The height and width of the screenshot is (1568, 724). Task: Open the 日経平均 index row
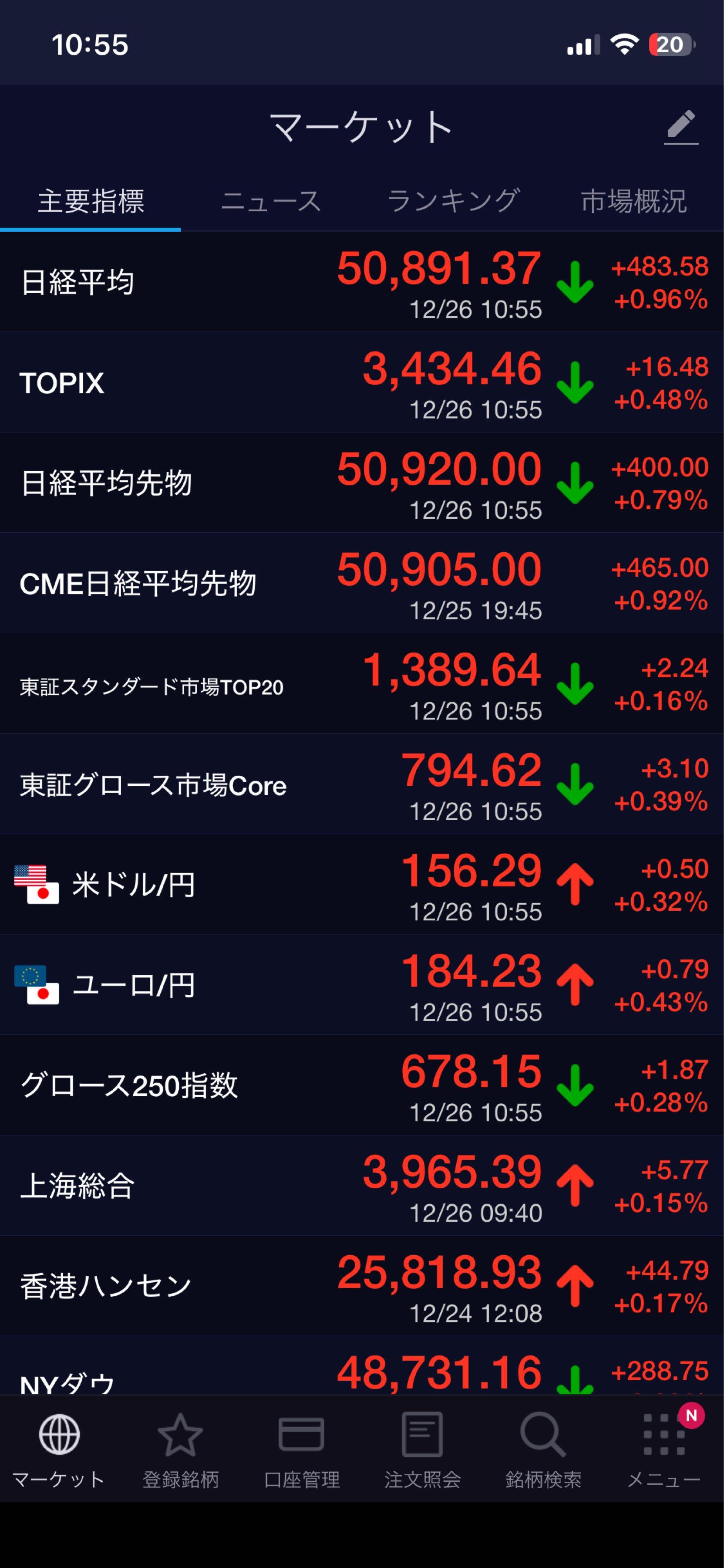coord(361,282)
